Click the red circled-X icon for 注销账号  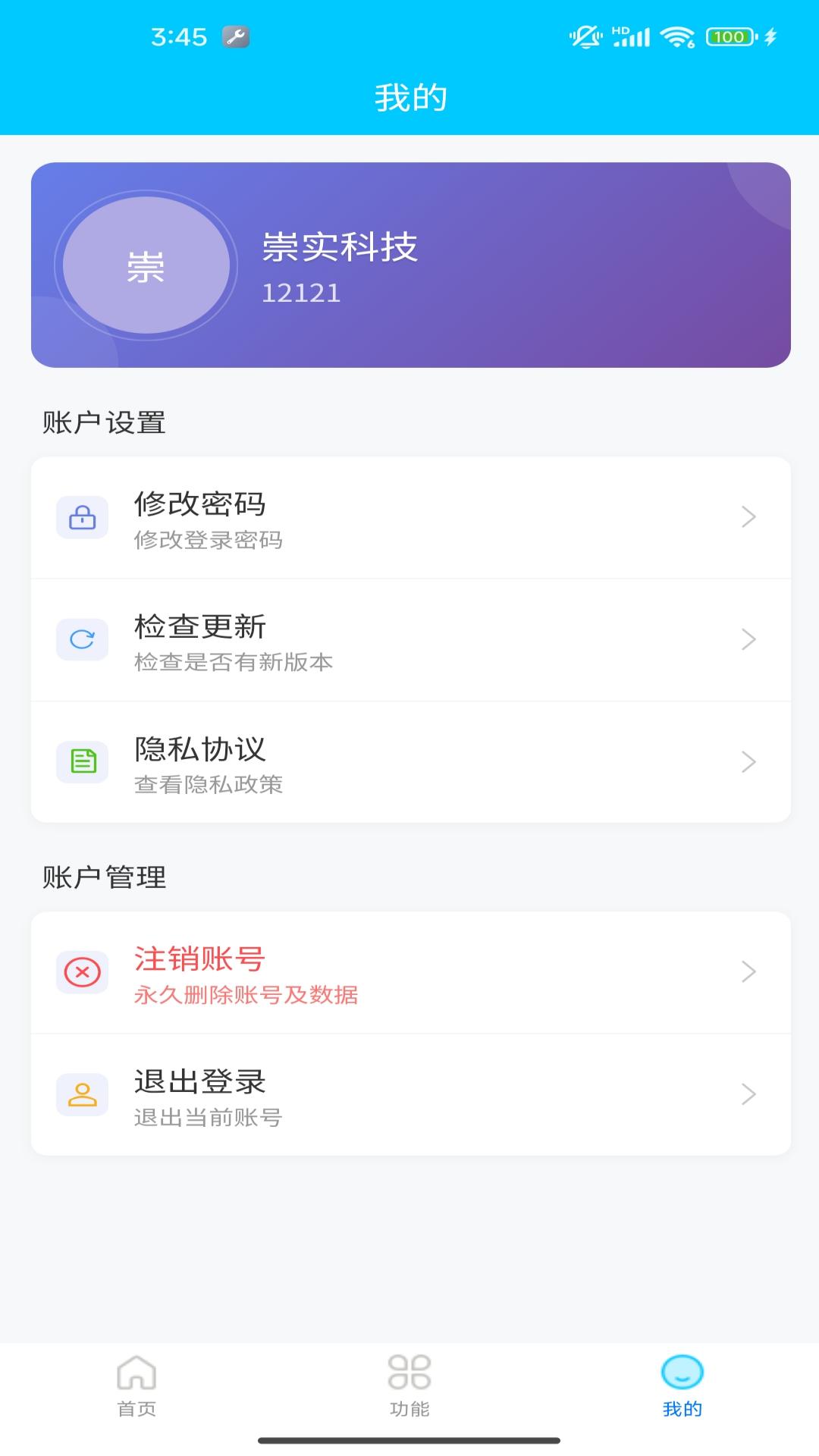click(x=83, y=973)
